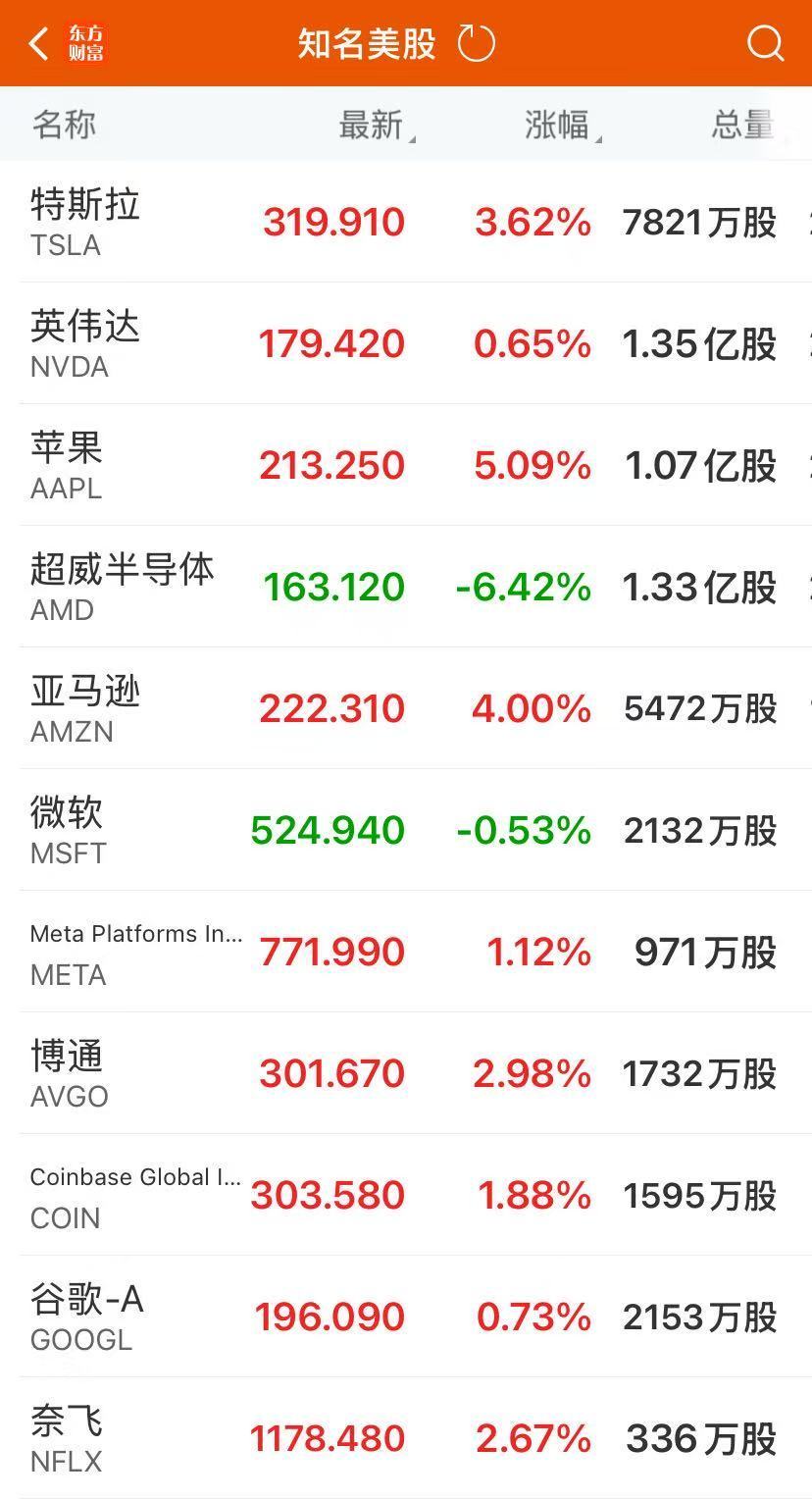Click Tesla's 3.62% gain value
This screenshot has width=812, height=1499.
click(x=533, y=223)
